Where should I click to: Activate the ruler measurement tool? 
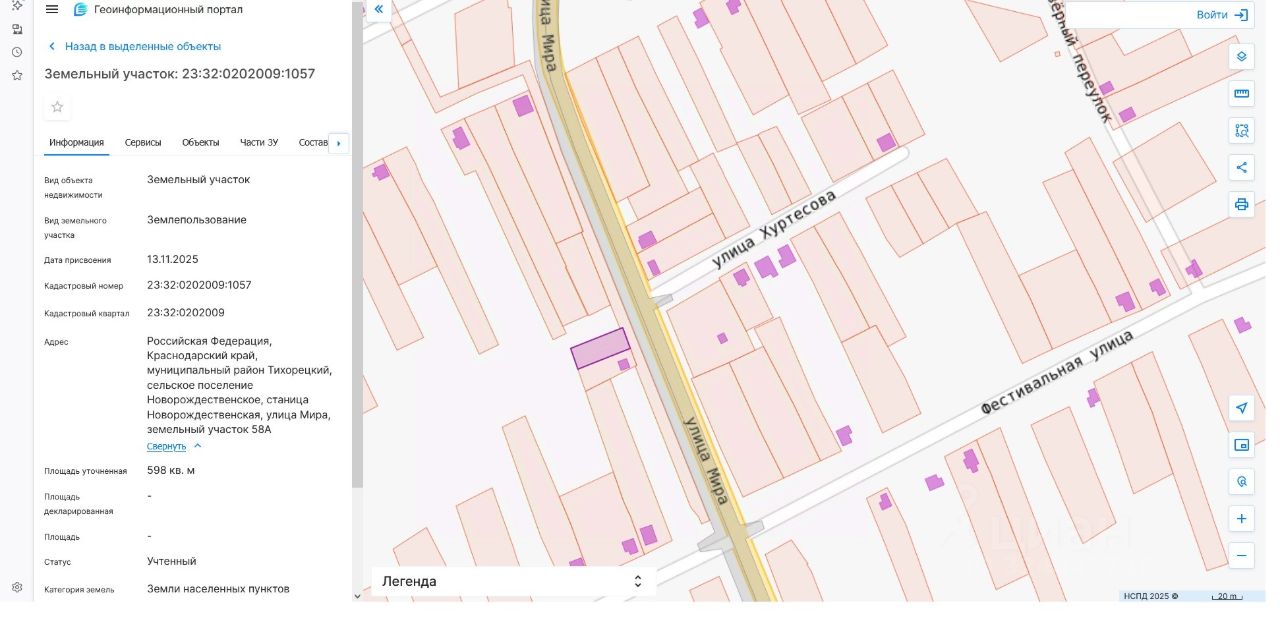pyautogui.click(x=1241, y=94)
